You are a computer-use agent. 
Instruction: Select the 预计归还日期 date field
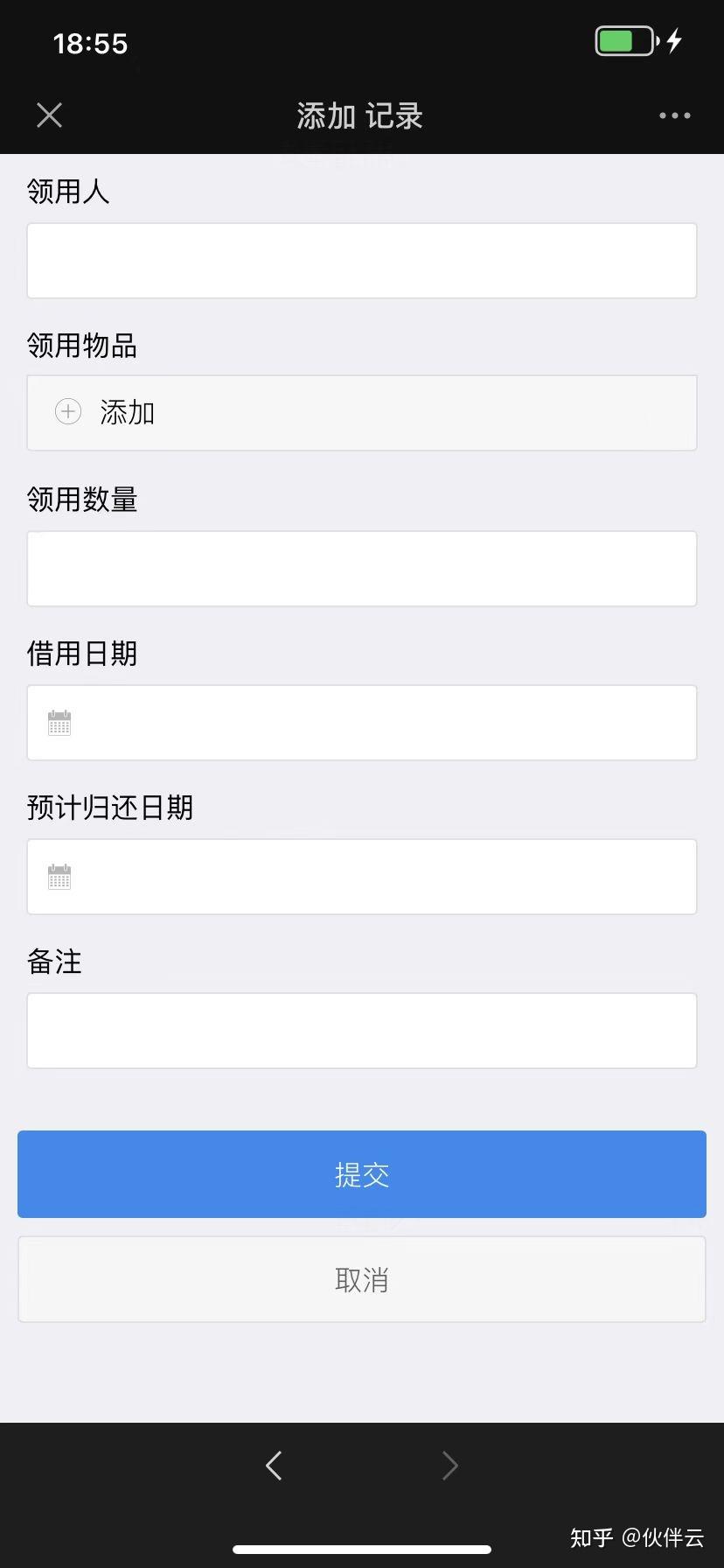(x=361, y=877)
